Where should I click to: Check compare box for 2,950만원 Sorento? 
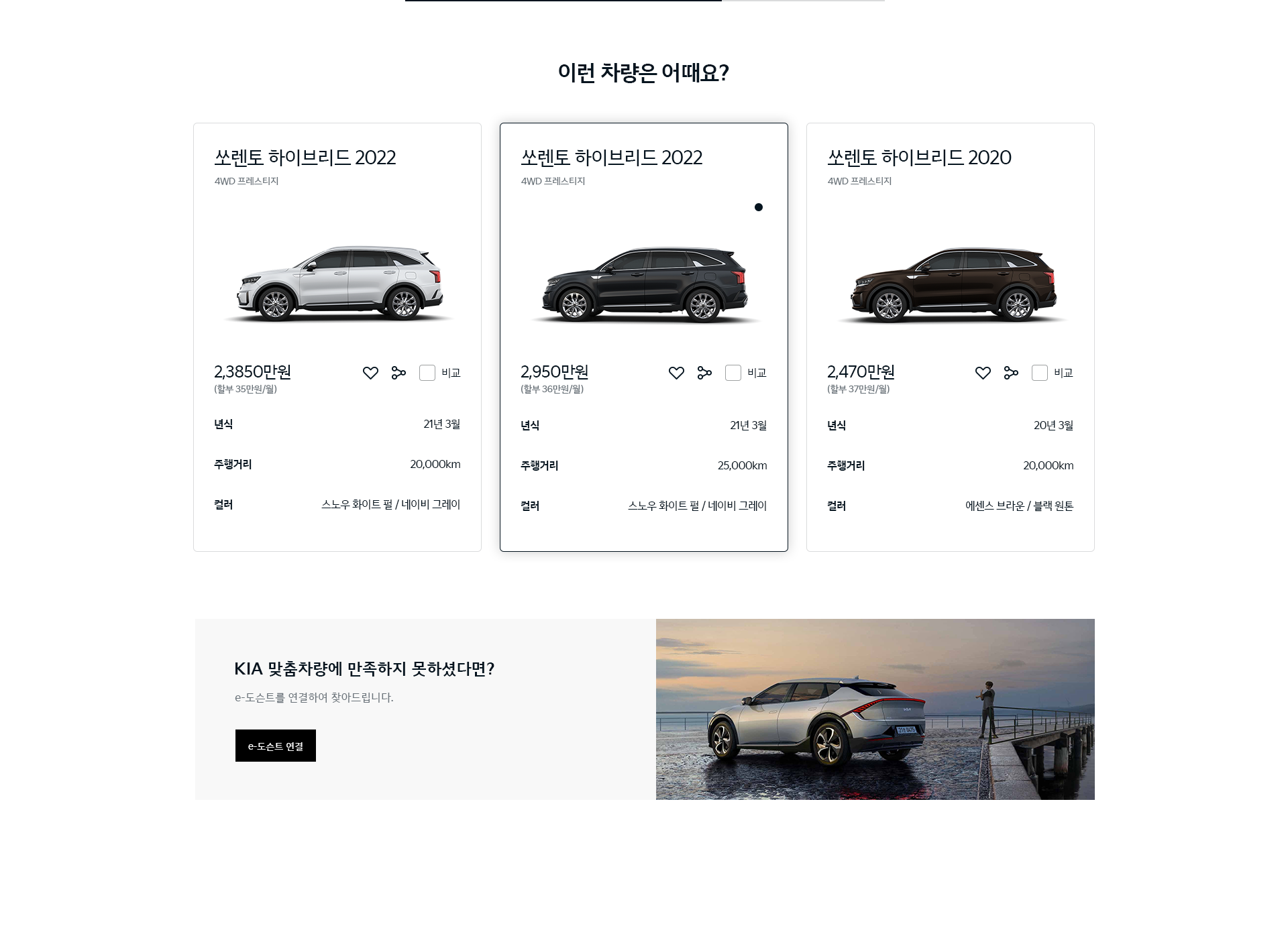point(733,373)
